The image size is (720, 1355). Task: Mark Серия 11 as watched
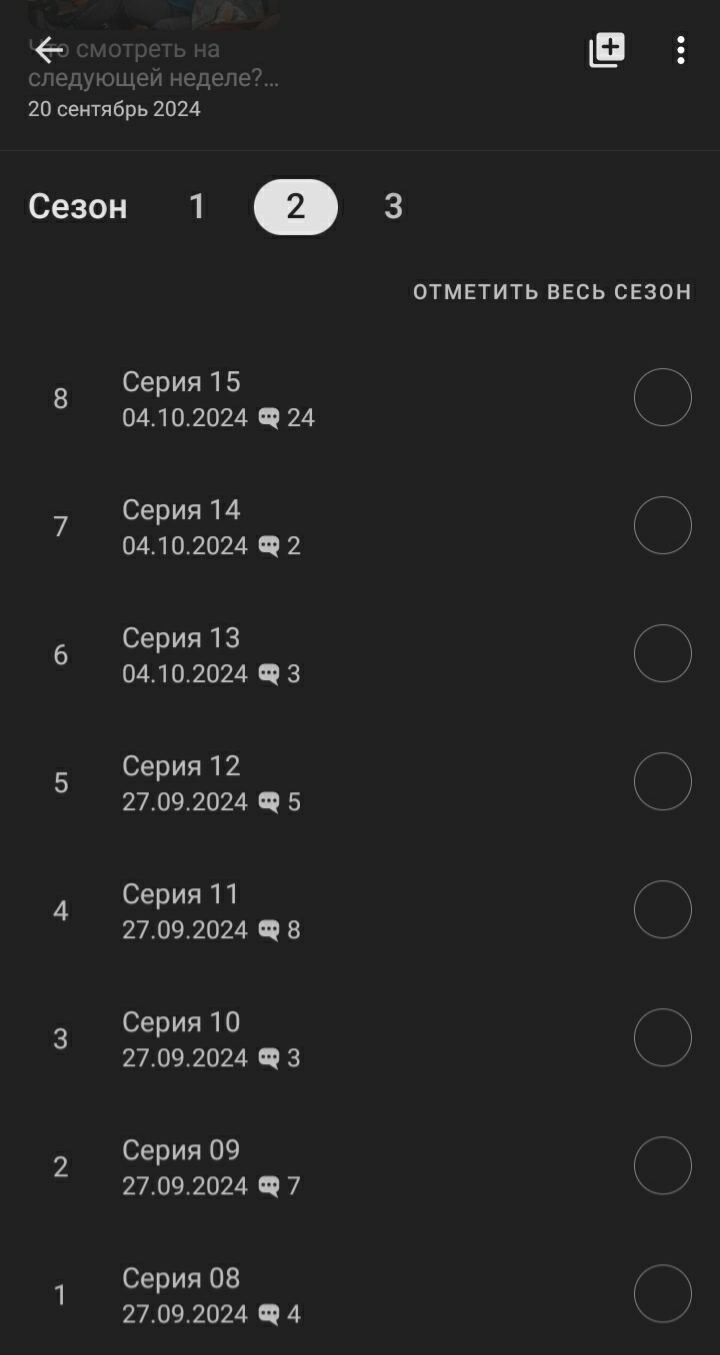(x=662, y=909)
